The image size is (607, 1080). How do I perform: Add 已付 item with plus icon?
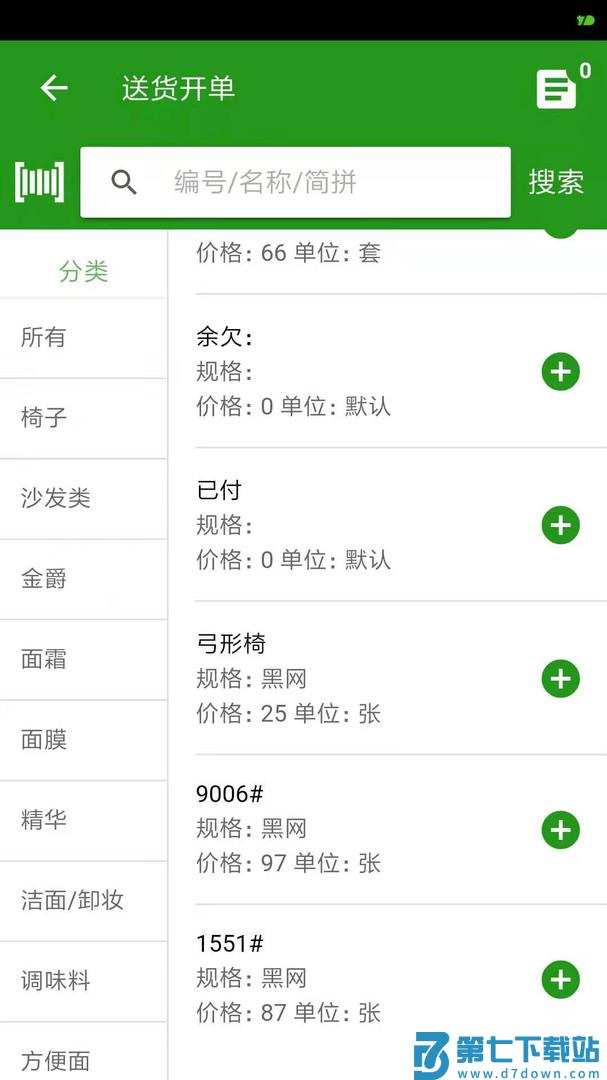point(560,525)
